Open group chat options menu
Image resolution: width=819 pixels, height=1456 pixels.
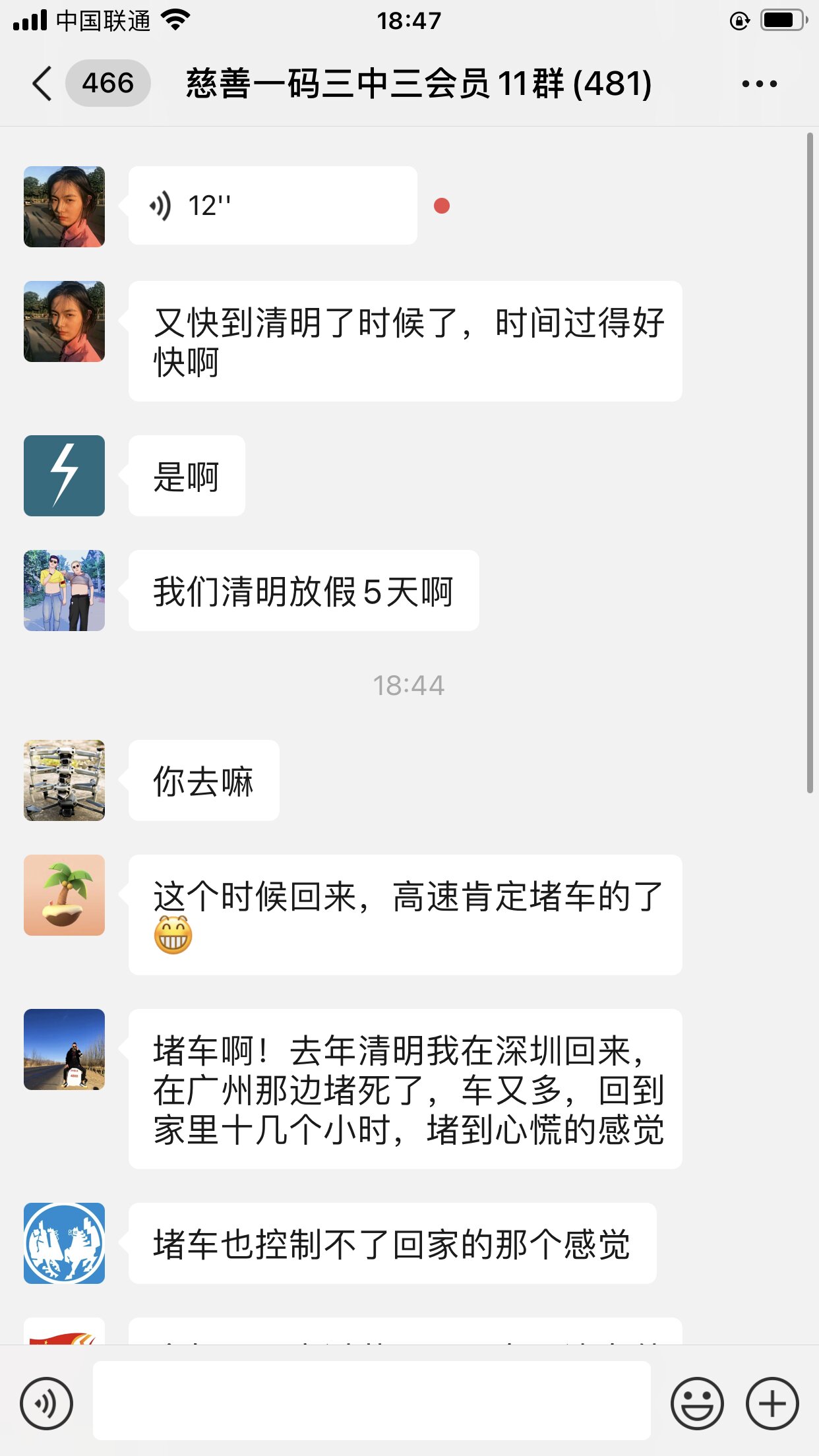click(759, 84)
